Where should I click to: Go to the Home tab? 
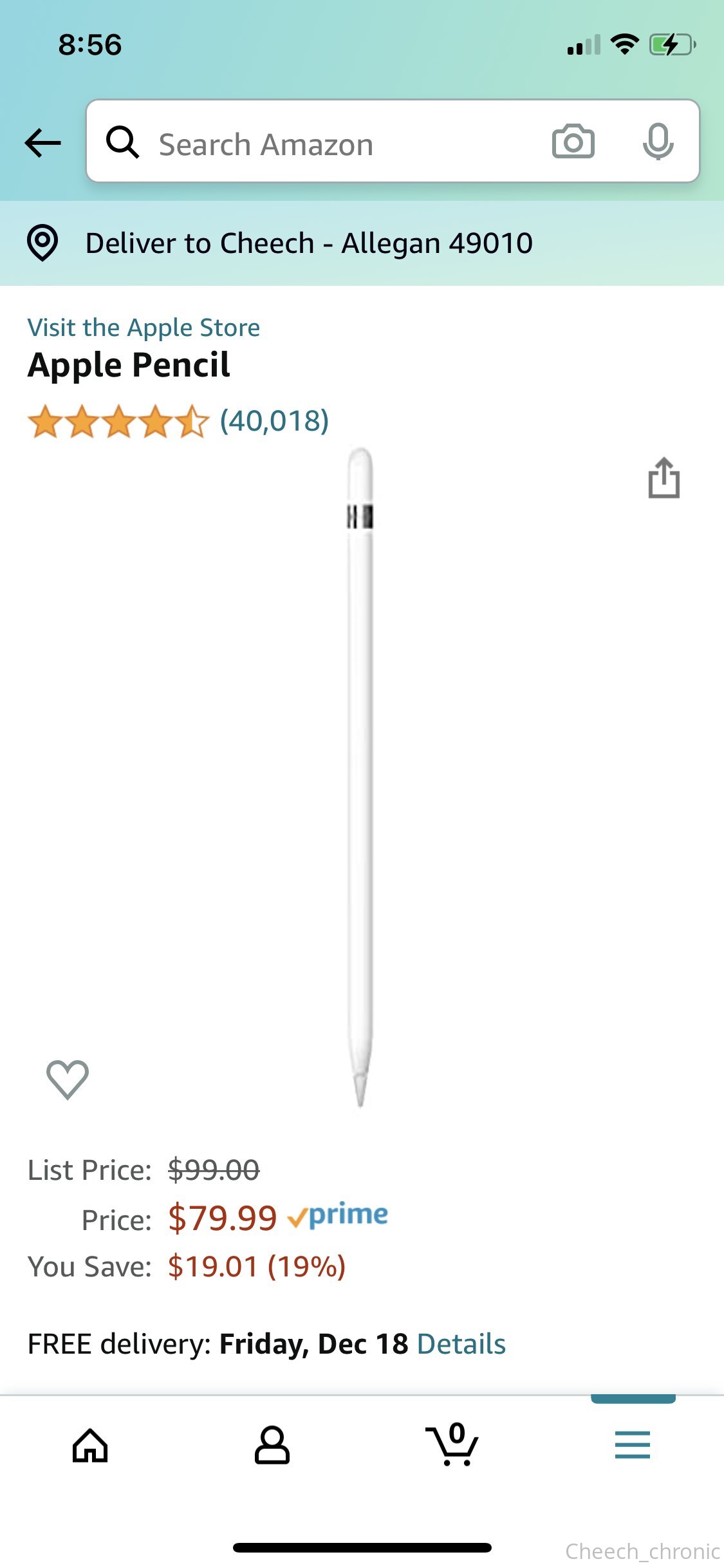point(90,1446)
